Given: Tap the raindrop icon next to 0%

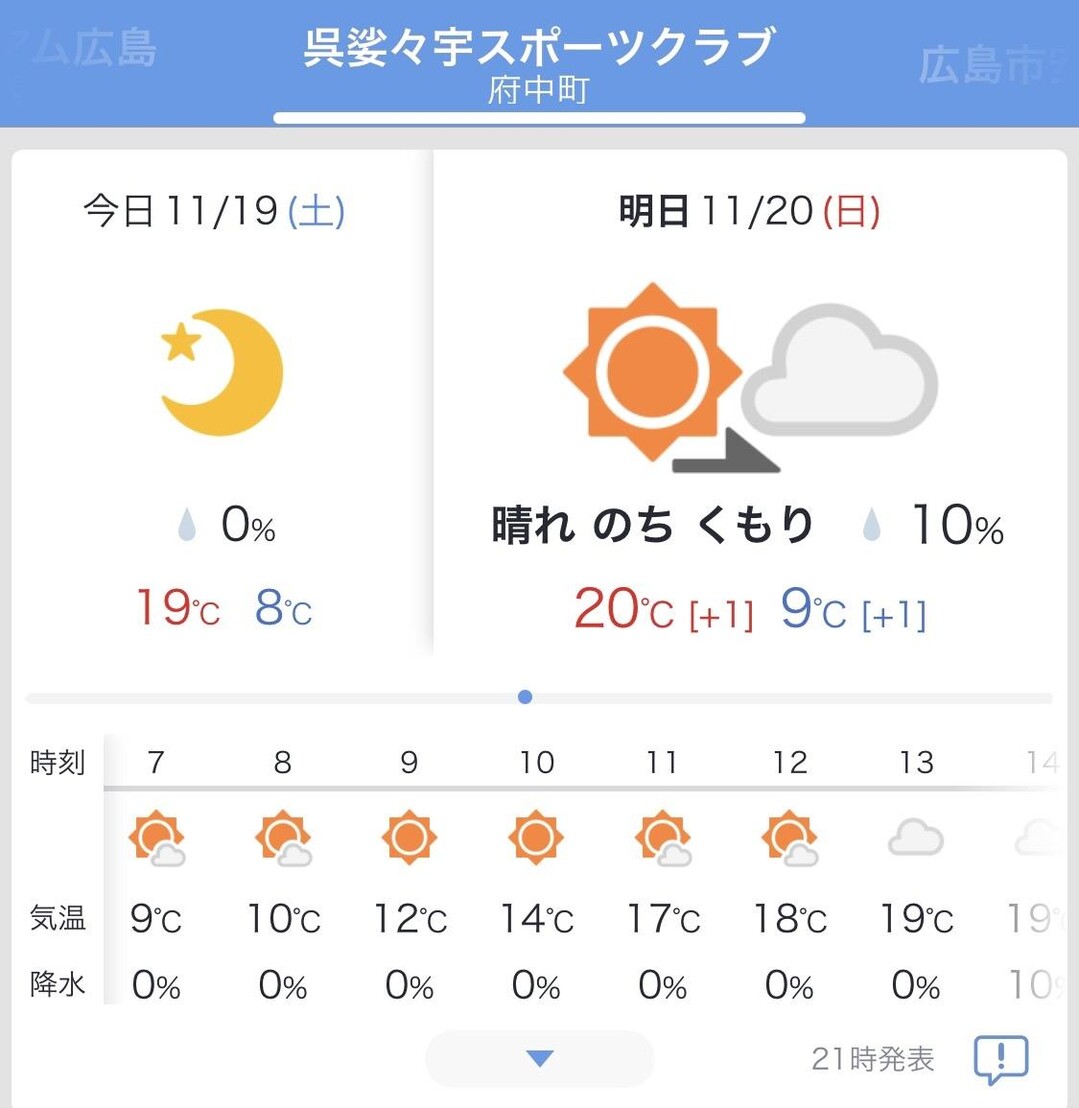Looking at the screenshot, I should (x=186, y=524).
